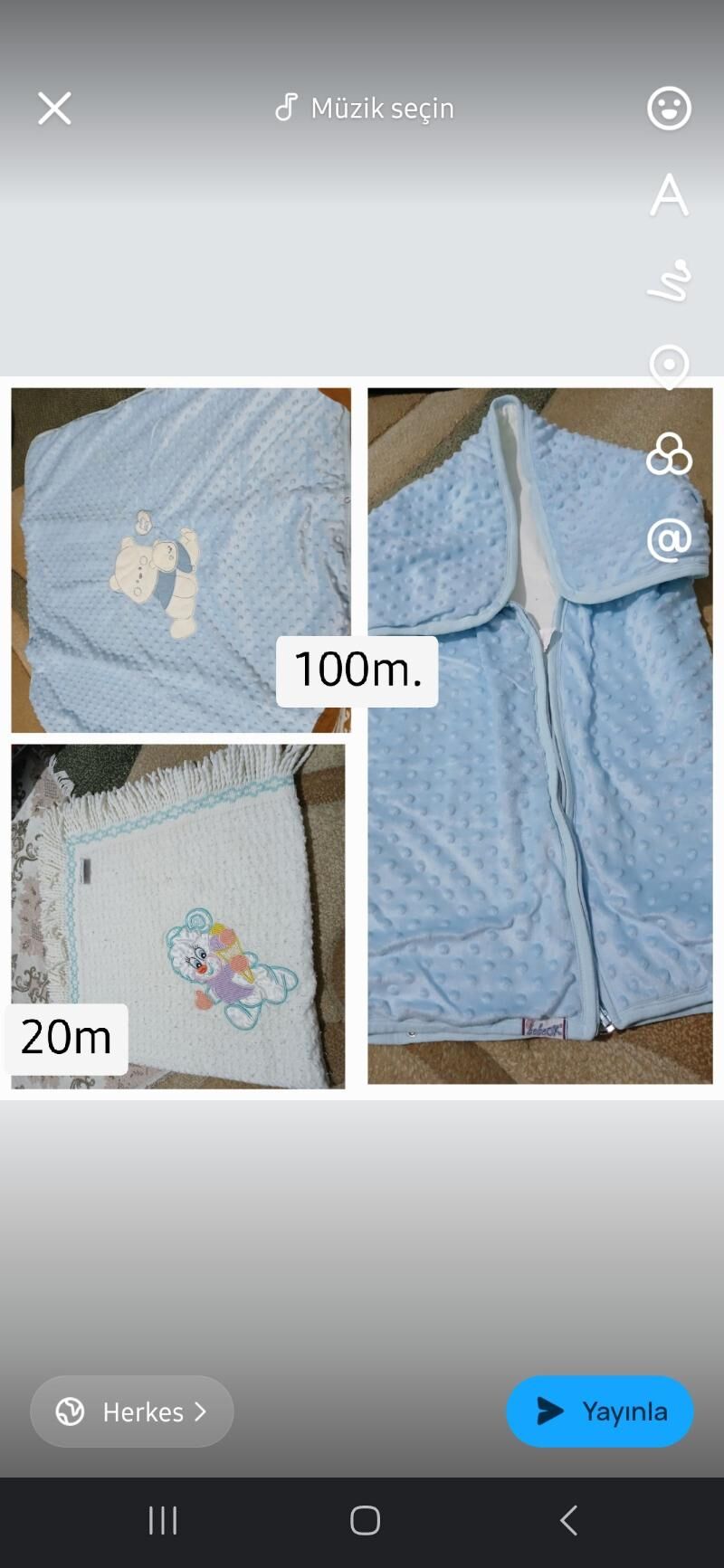Open the drawing squiggle tool
The height and width of the screenshot is (1568, 724).
click(669, 280)
